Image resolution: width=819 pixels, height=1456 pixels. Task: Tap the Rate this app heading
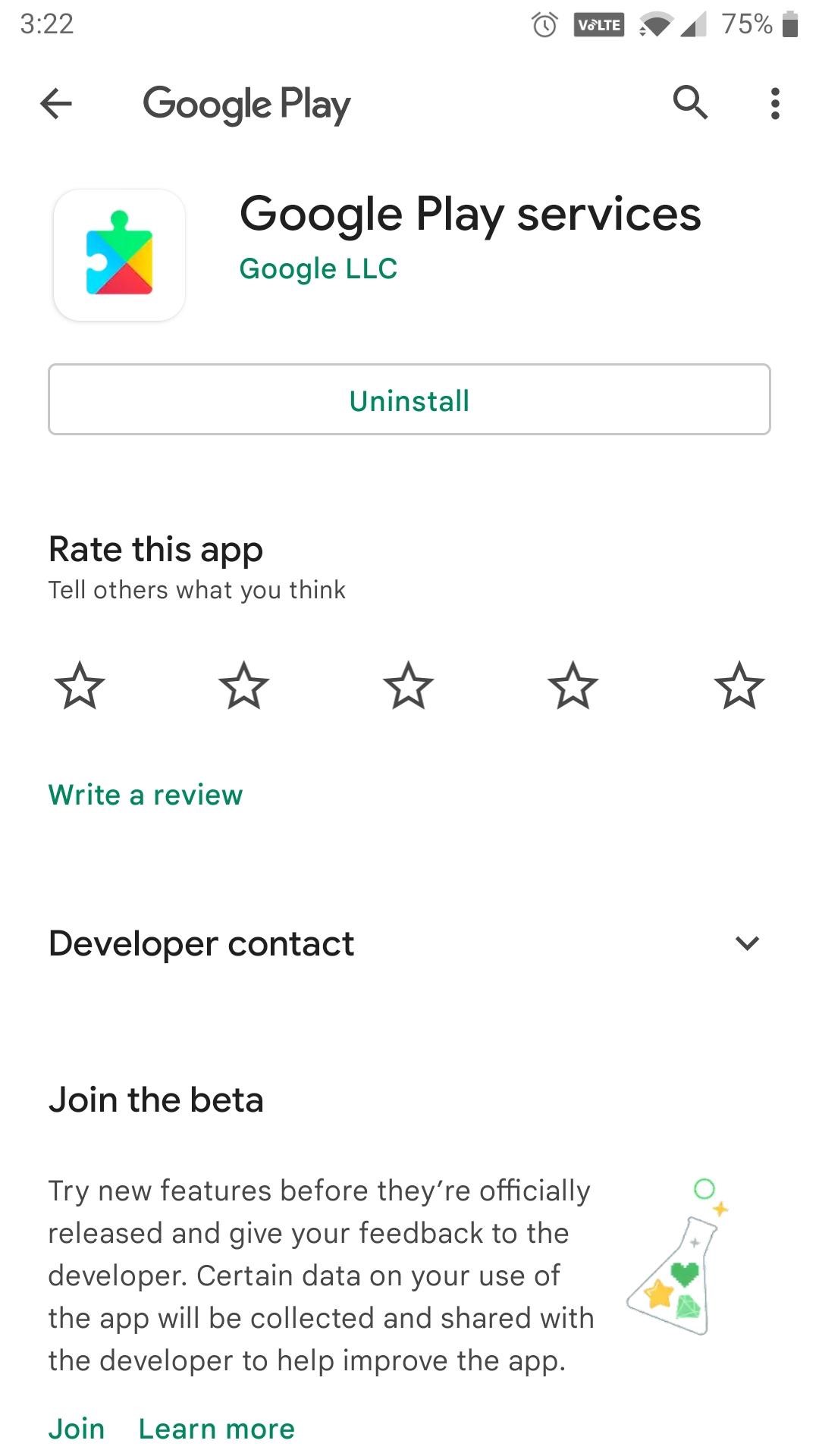coord(155,548)
